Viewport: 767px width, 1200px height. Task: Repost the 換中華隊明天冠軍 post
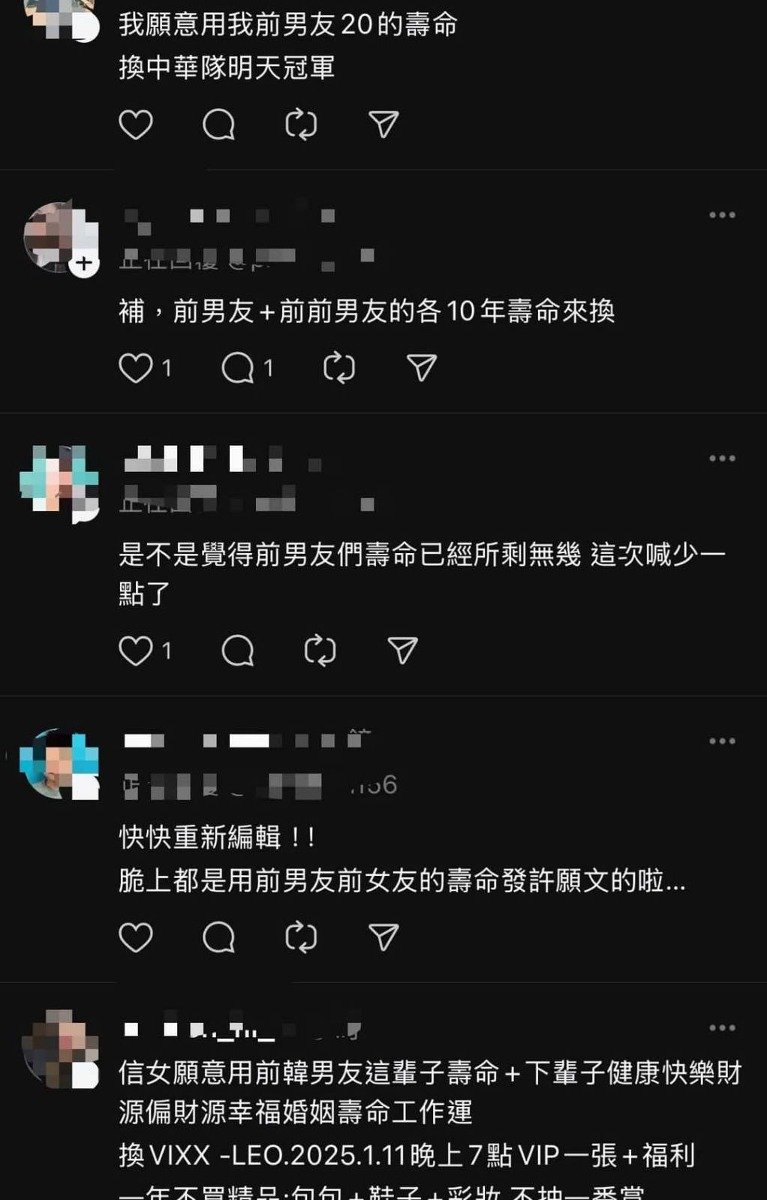[301, 124]
